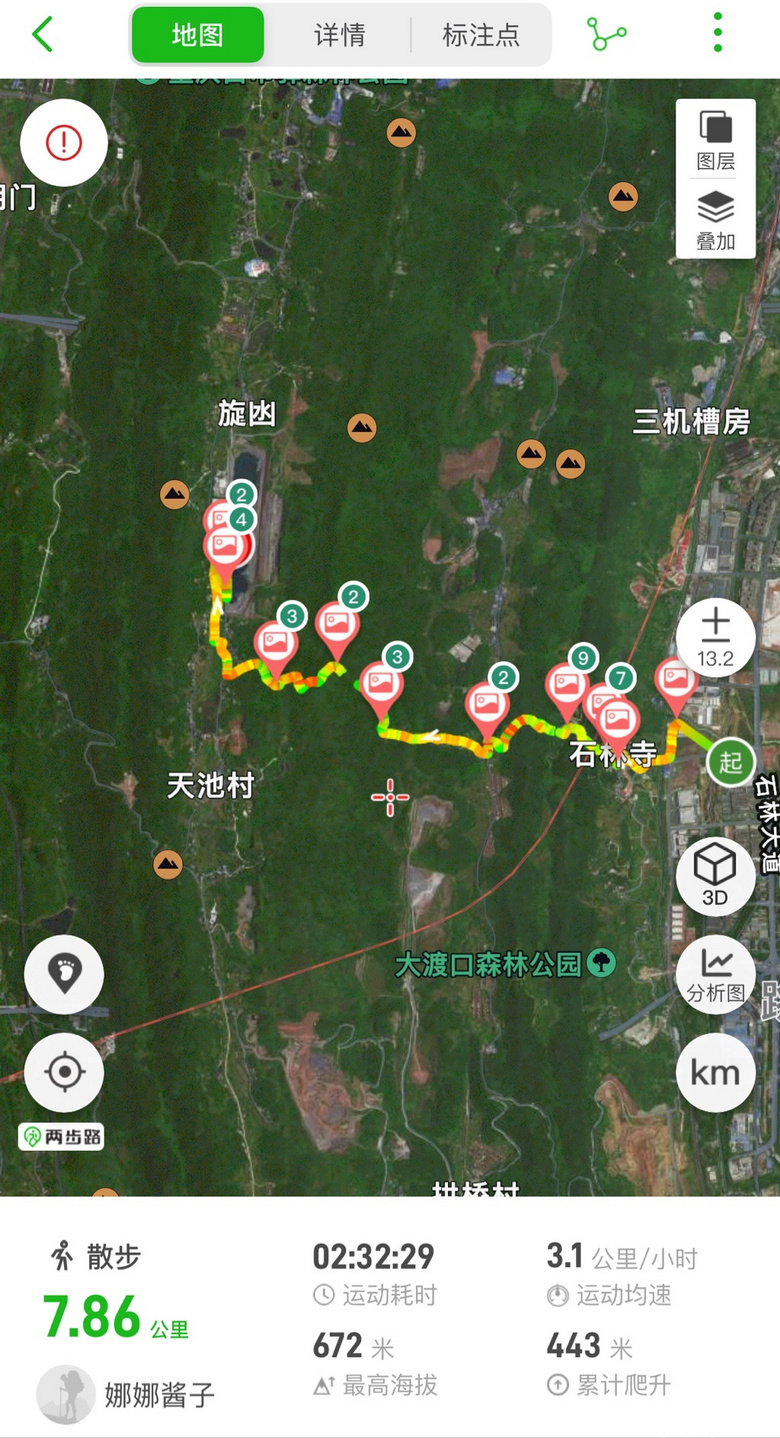Switch to the 详情 tab
780x1438 pixels.
click(x=339, y=35)
